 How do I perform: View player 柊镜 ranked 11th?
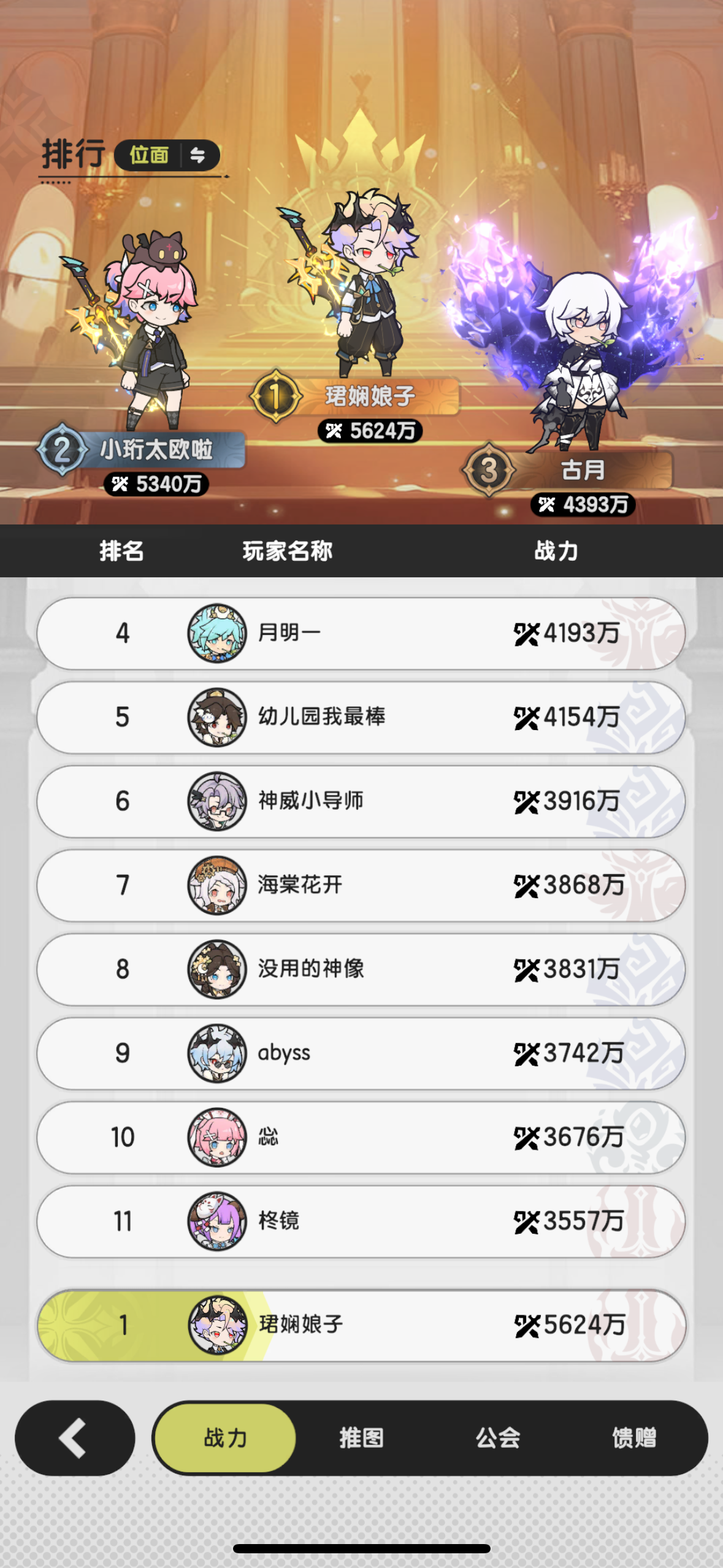tap(361, 1221)
